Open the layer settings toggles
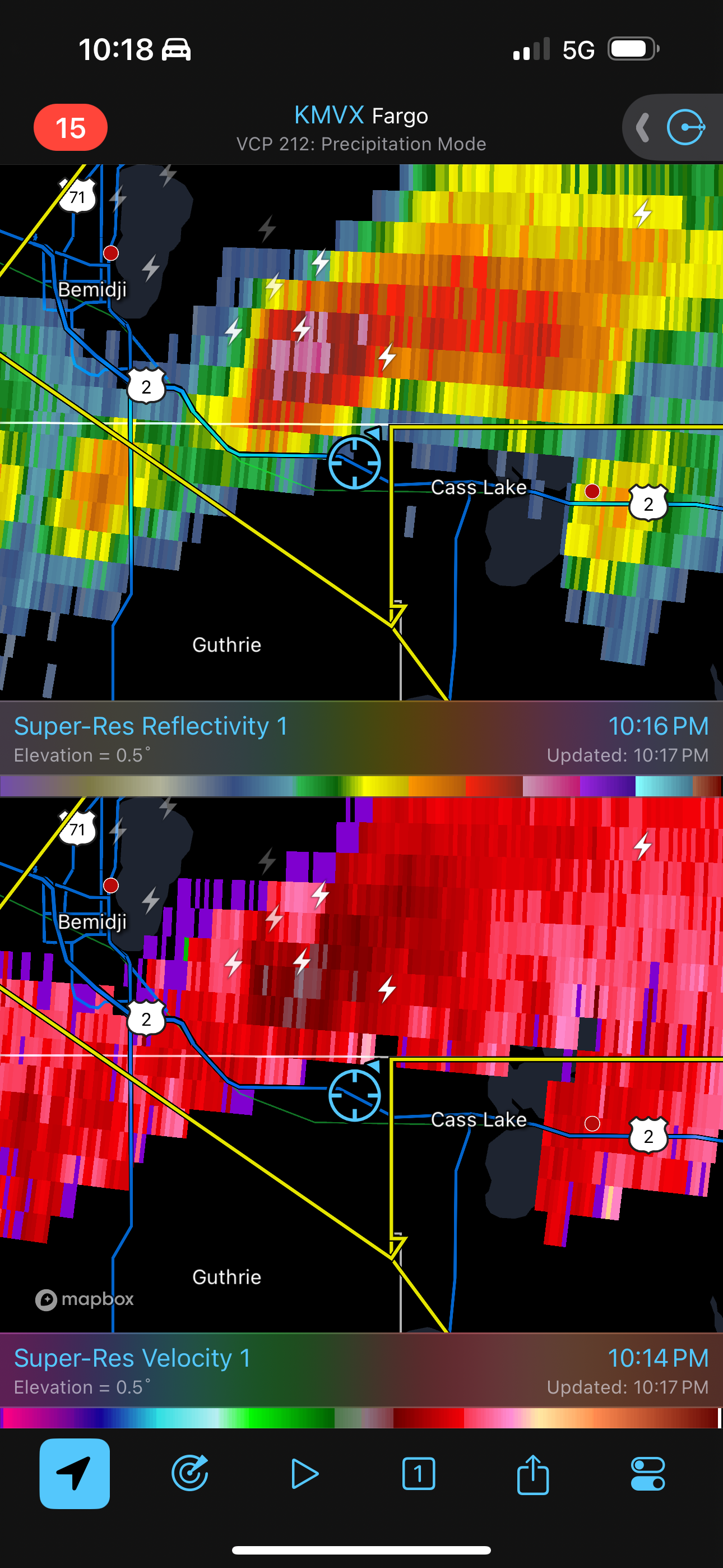Screen dimensions: 723x1568 pos(647,1473)
